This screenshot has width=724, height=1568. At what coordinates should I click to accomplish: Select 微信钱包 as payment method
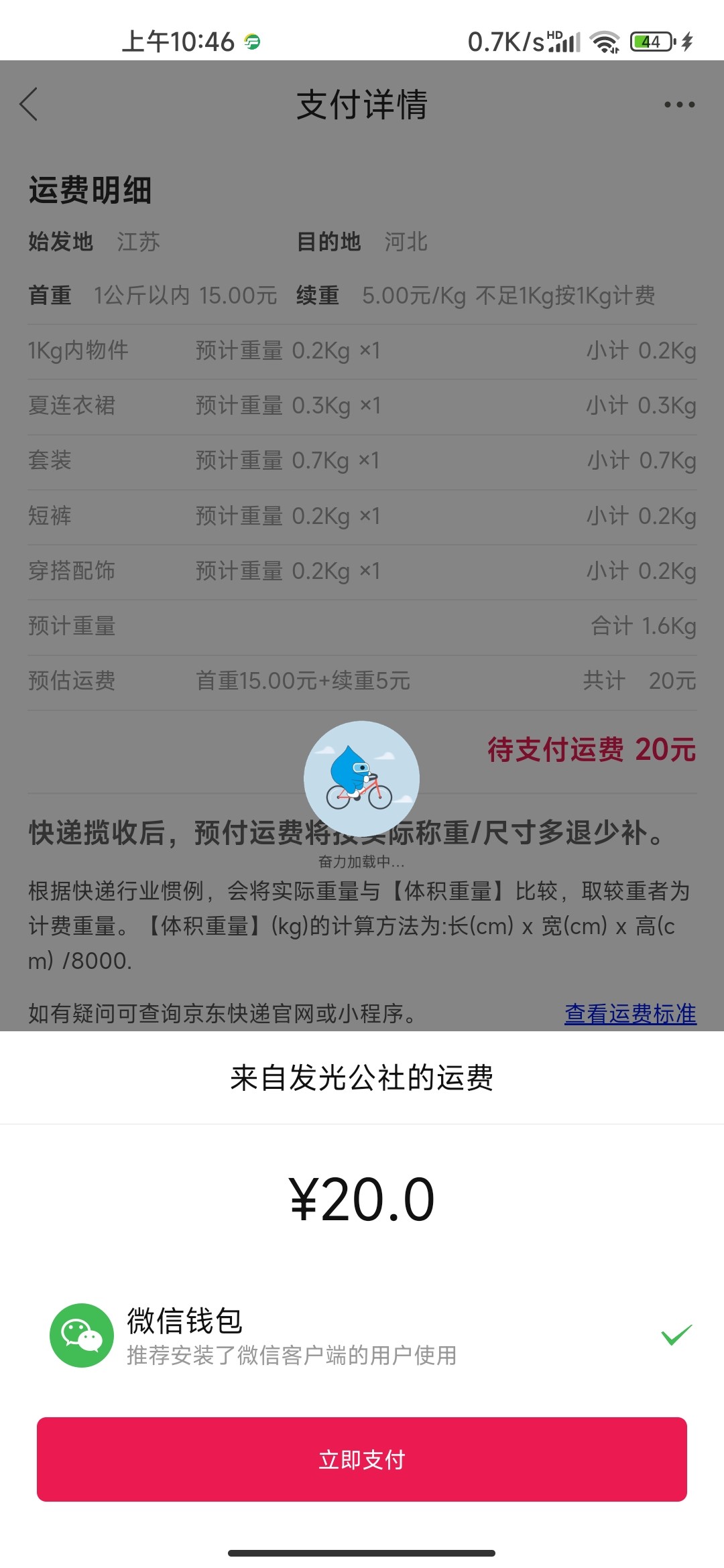362,1336
